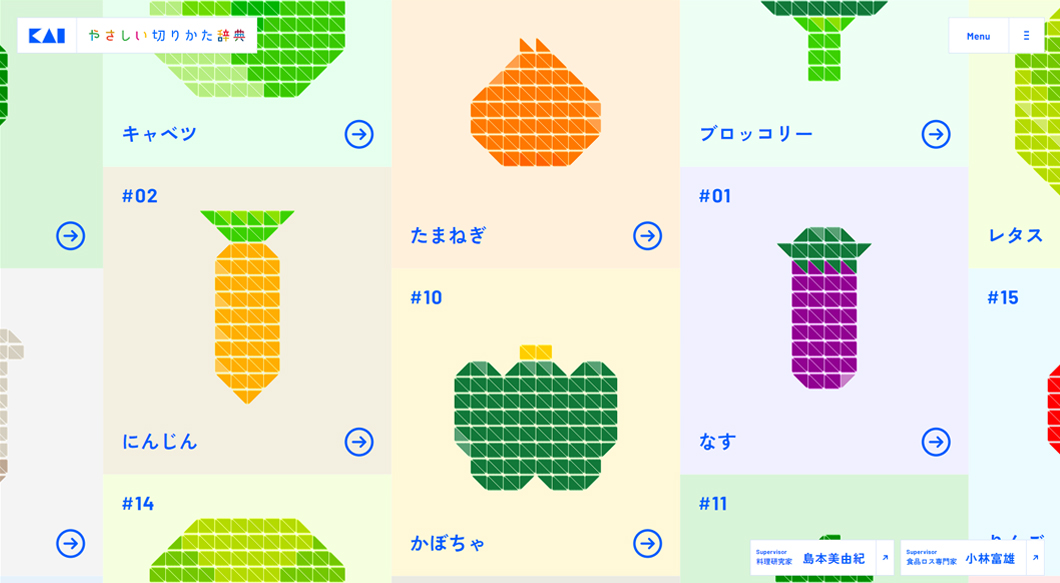Open the KAI logo home link
This screenshot has height=583, width=1060.
click(x=47, y=36)
